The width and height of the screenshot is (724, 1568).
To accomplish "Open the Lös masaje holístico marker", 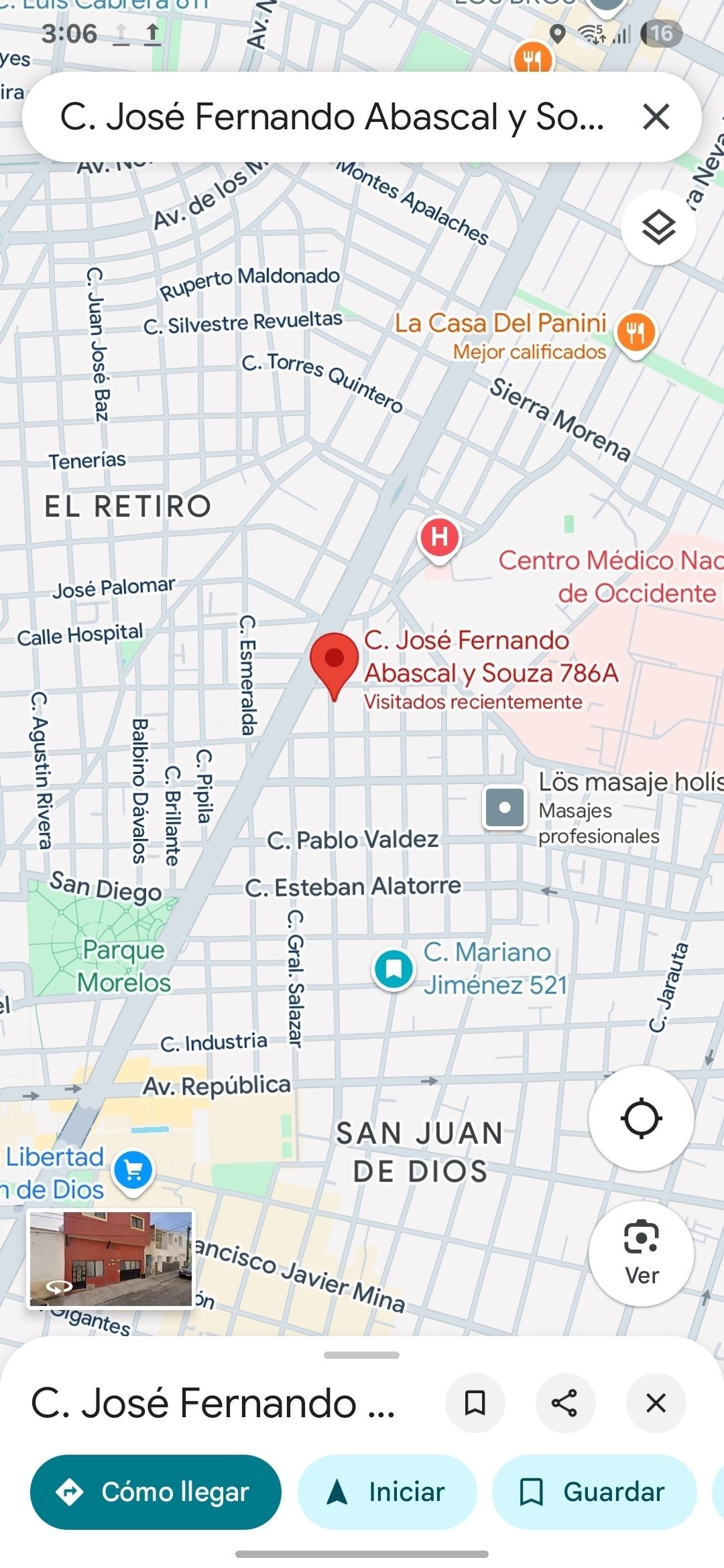I will (x=505, y=807).
